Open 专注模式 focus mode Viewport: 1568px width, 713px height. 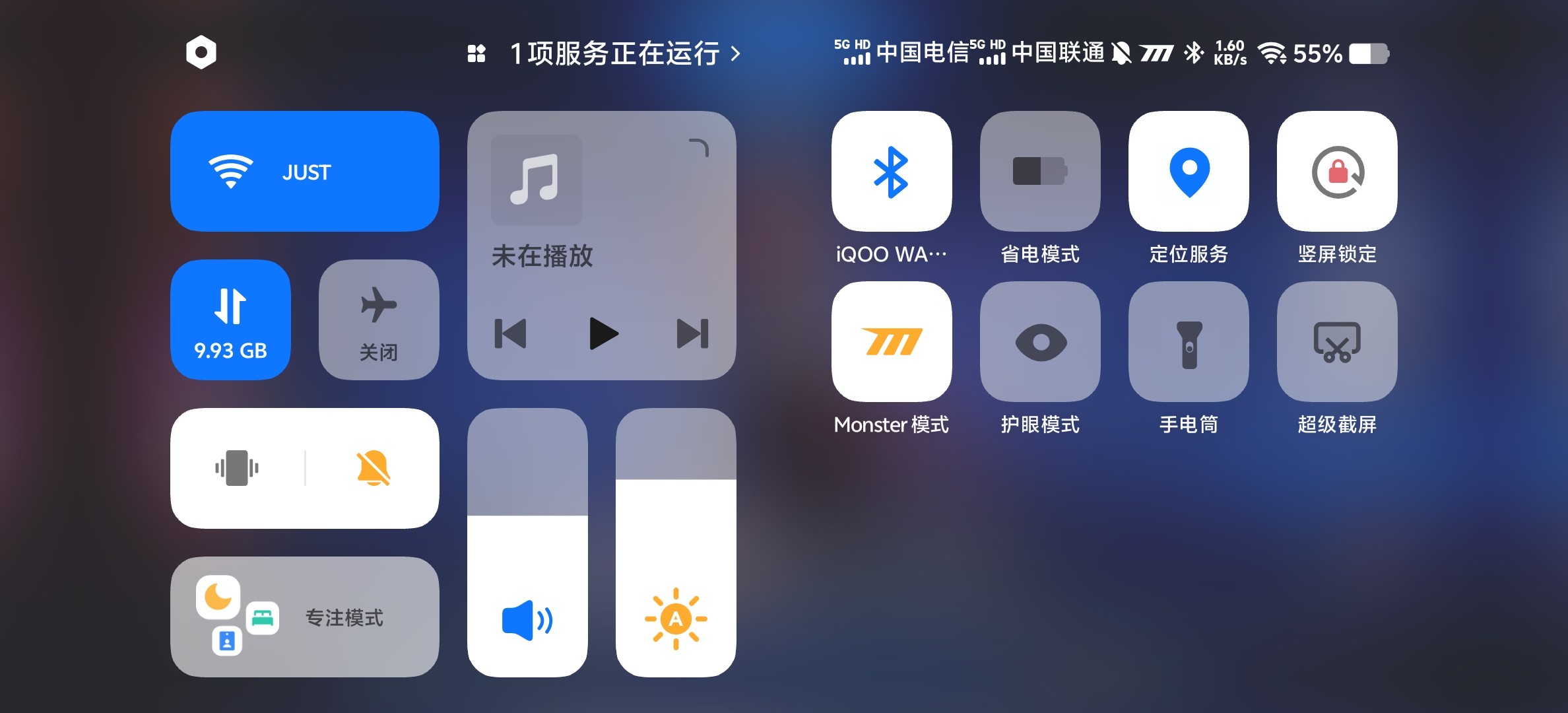pyautogui.click(x=304, y=617)
